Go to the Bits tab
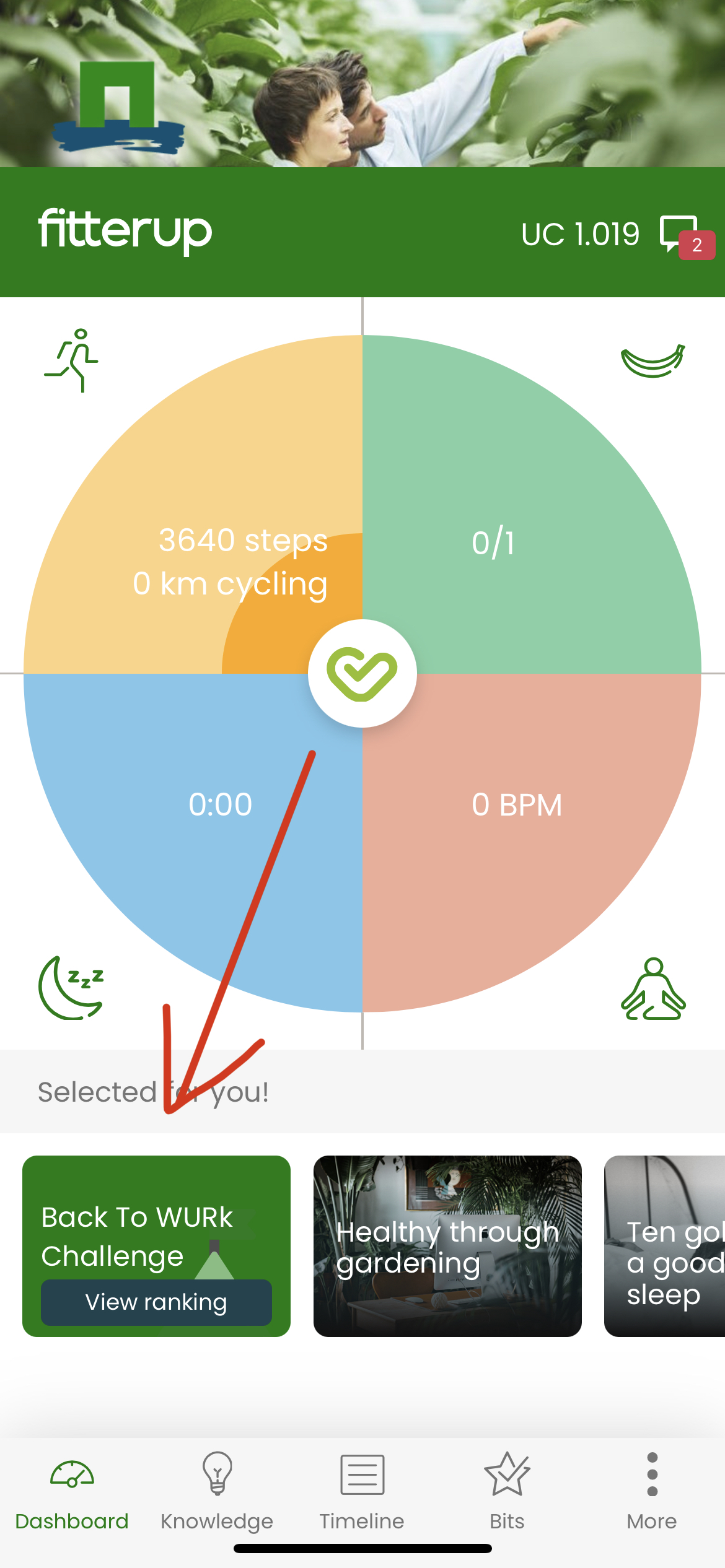 pos(507,1491)
